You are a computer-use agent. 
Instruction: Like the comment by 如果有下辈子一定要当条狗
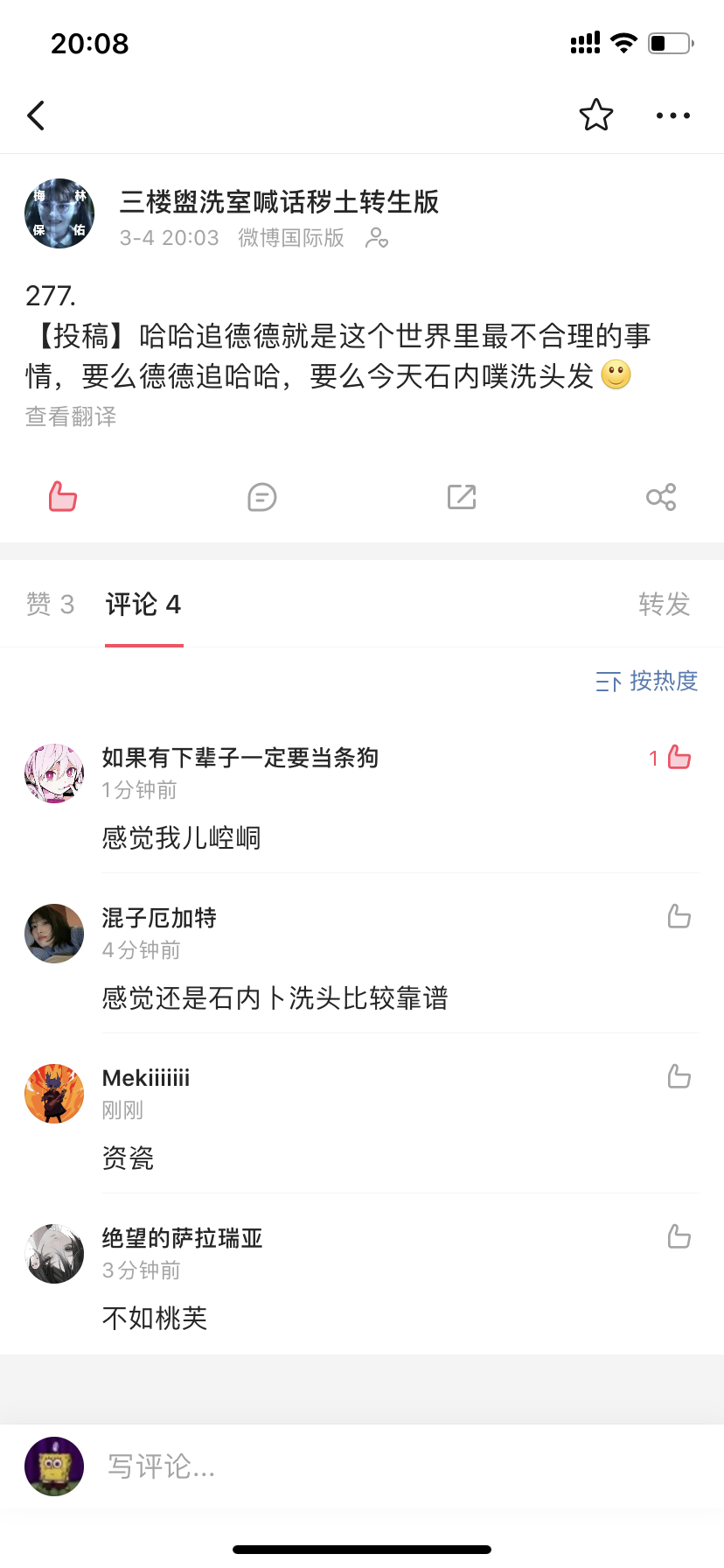[x=679, y=757]
